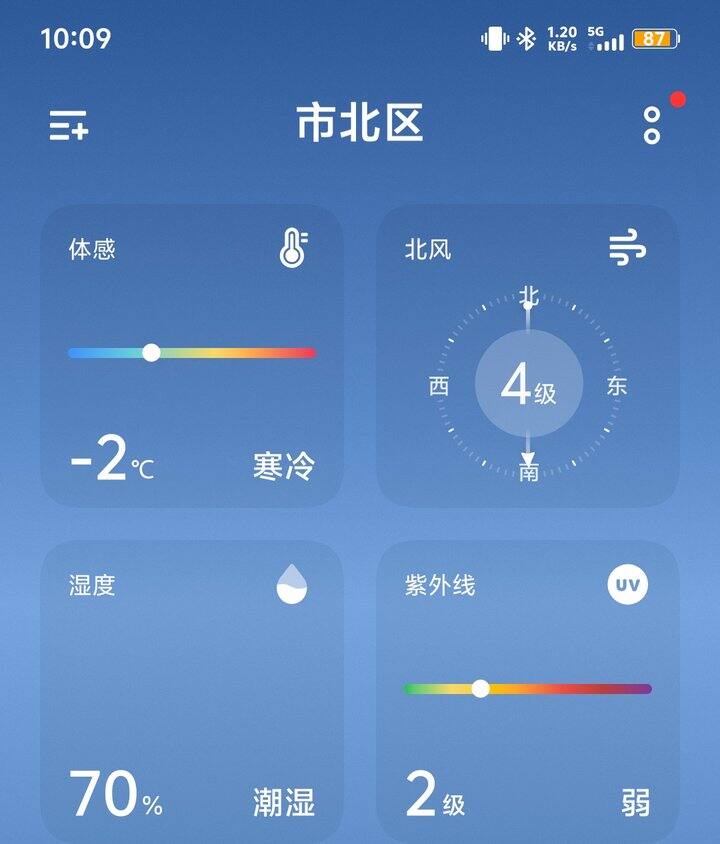This screenshot has width=720, height=844.
Task: Open the 北风 wind level card
Action: pyautogui.click(x=528, y=356)
